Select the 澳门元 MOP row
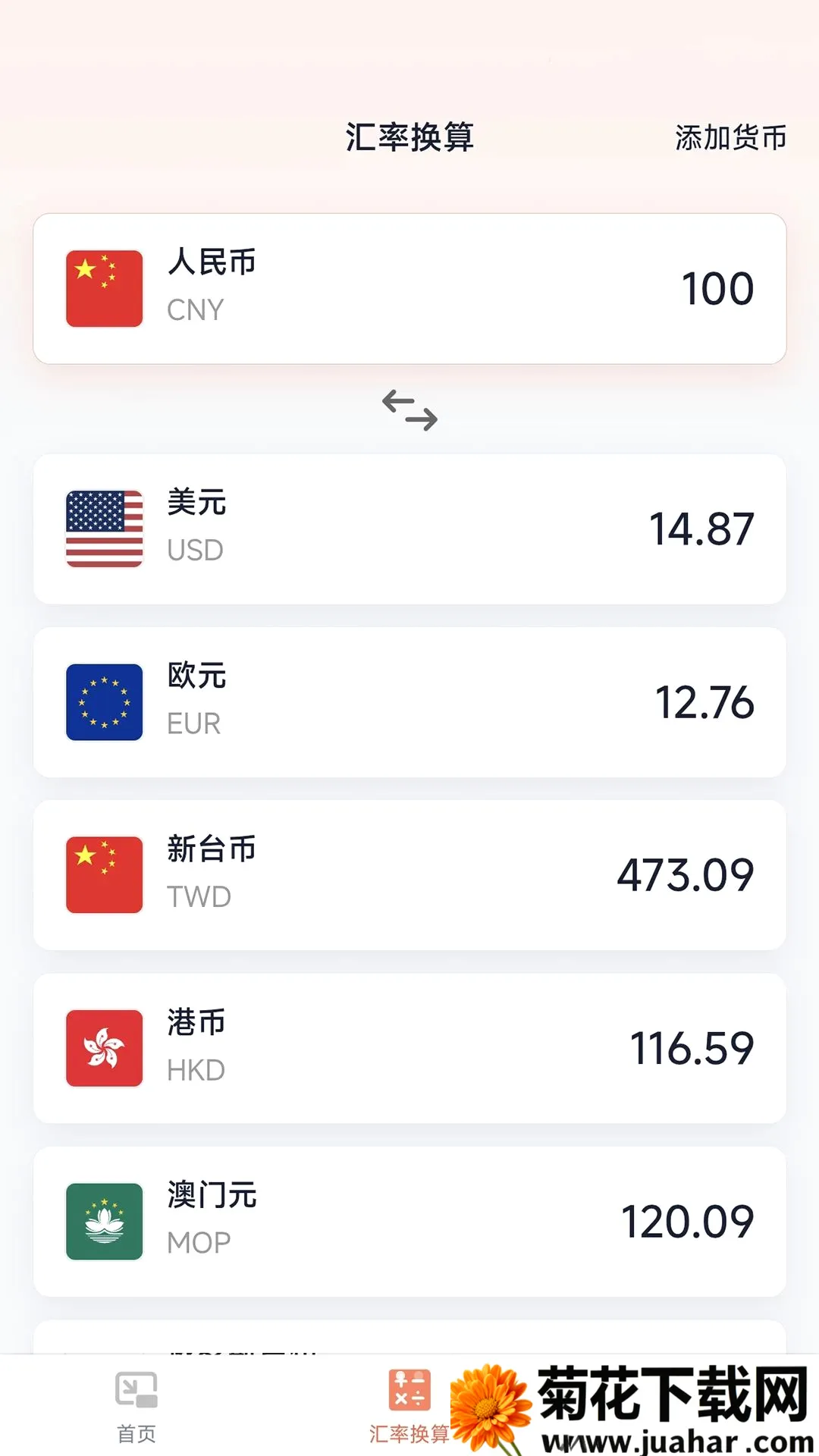The height and width of the screenshot is (1456, 819). [409, 1222]
